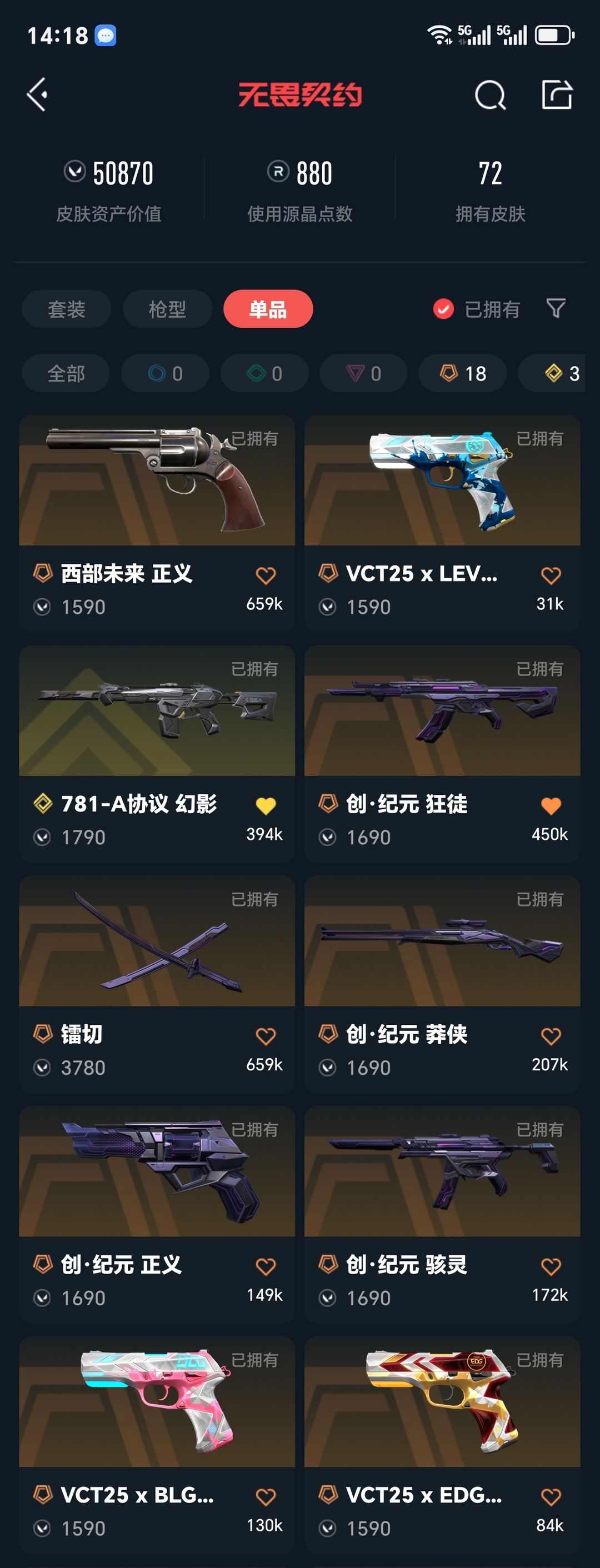Switch to the 套装 tab
Image resolution: width=600 pixels, height=1568 pixels.
tap(66, 309)
